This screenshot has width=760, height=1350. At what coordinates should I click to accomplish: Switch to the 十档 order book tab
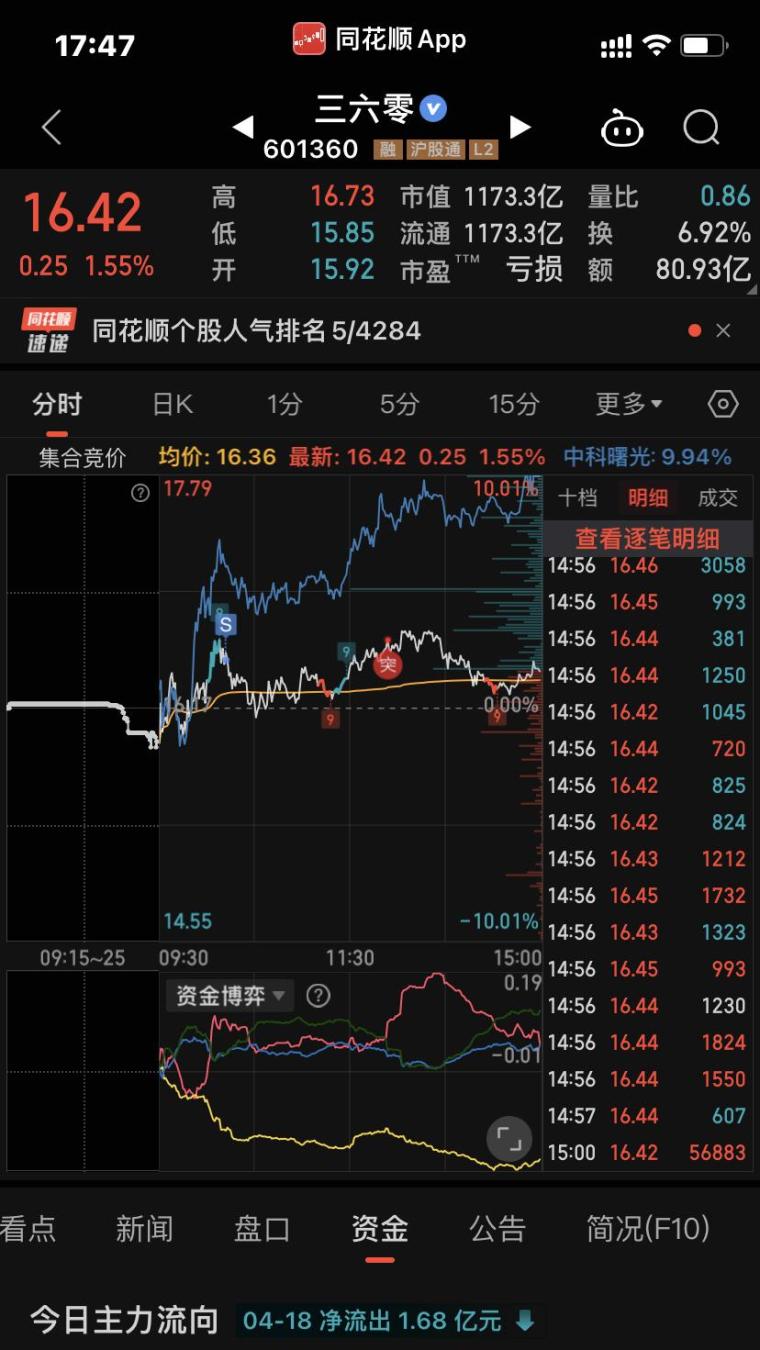coord(577,498)
